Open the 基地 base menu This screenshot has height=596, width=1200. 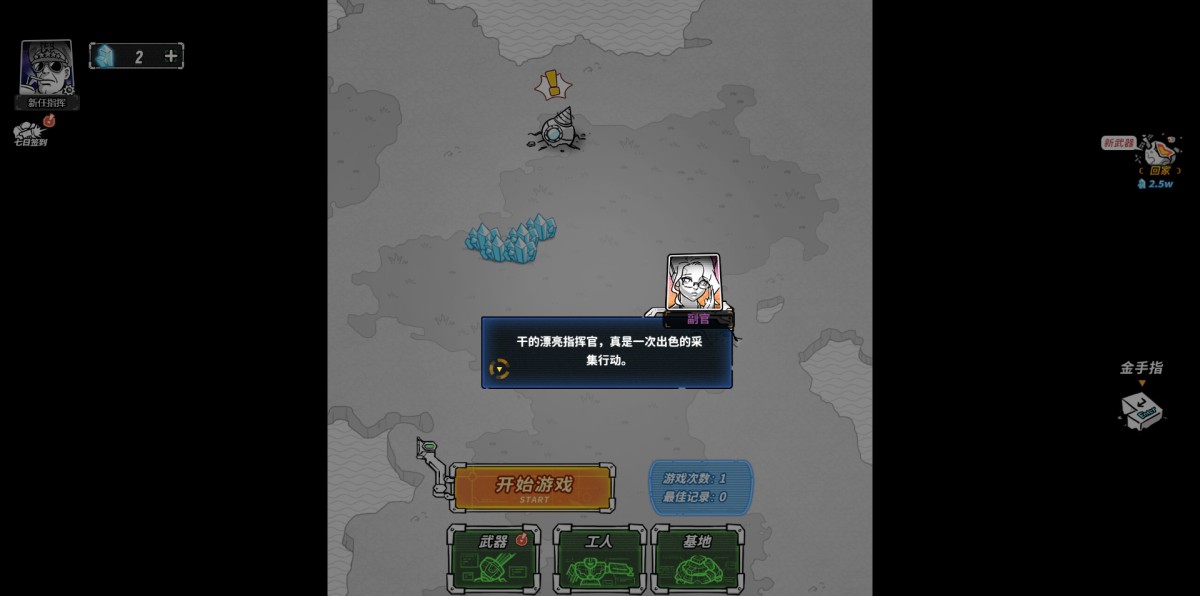[697, 559]
